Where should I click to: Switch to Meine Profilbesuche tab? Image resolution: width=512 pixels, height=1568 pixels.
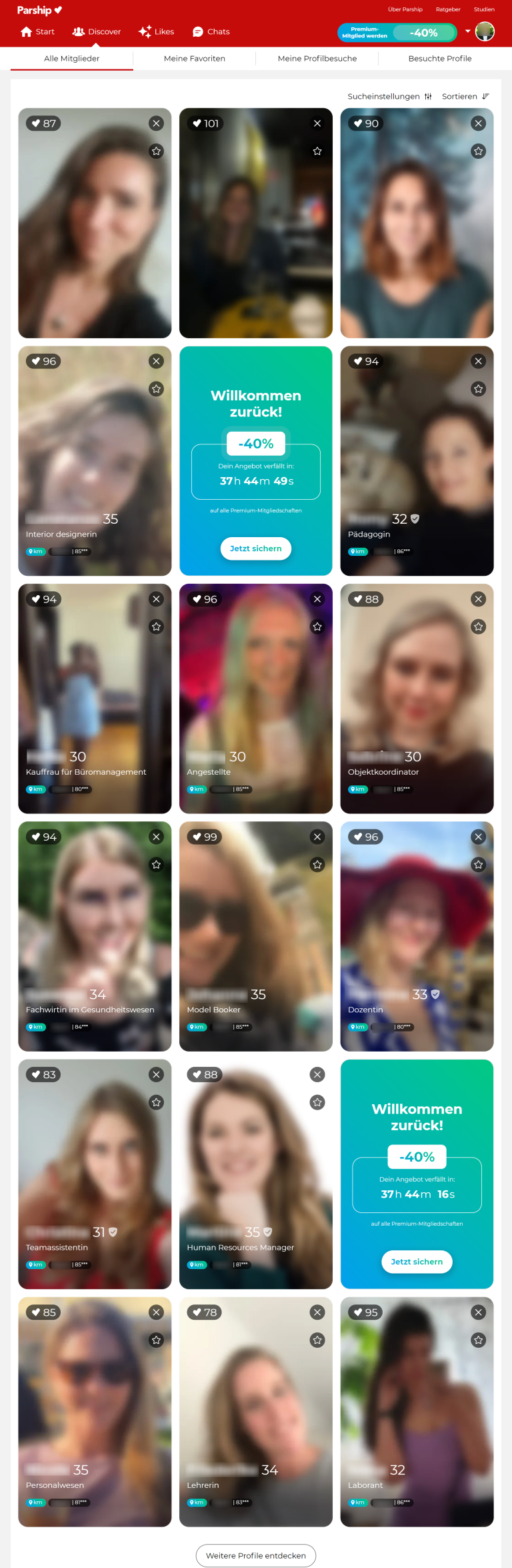317,59
